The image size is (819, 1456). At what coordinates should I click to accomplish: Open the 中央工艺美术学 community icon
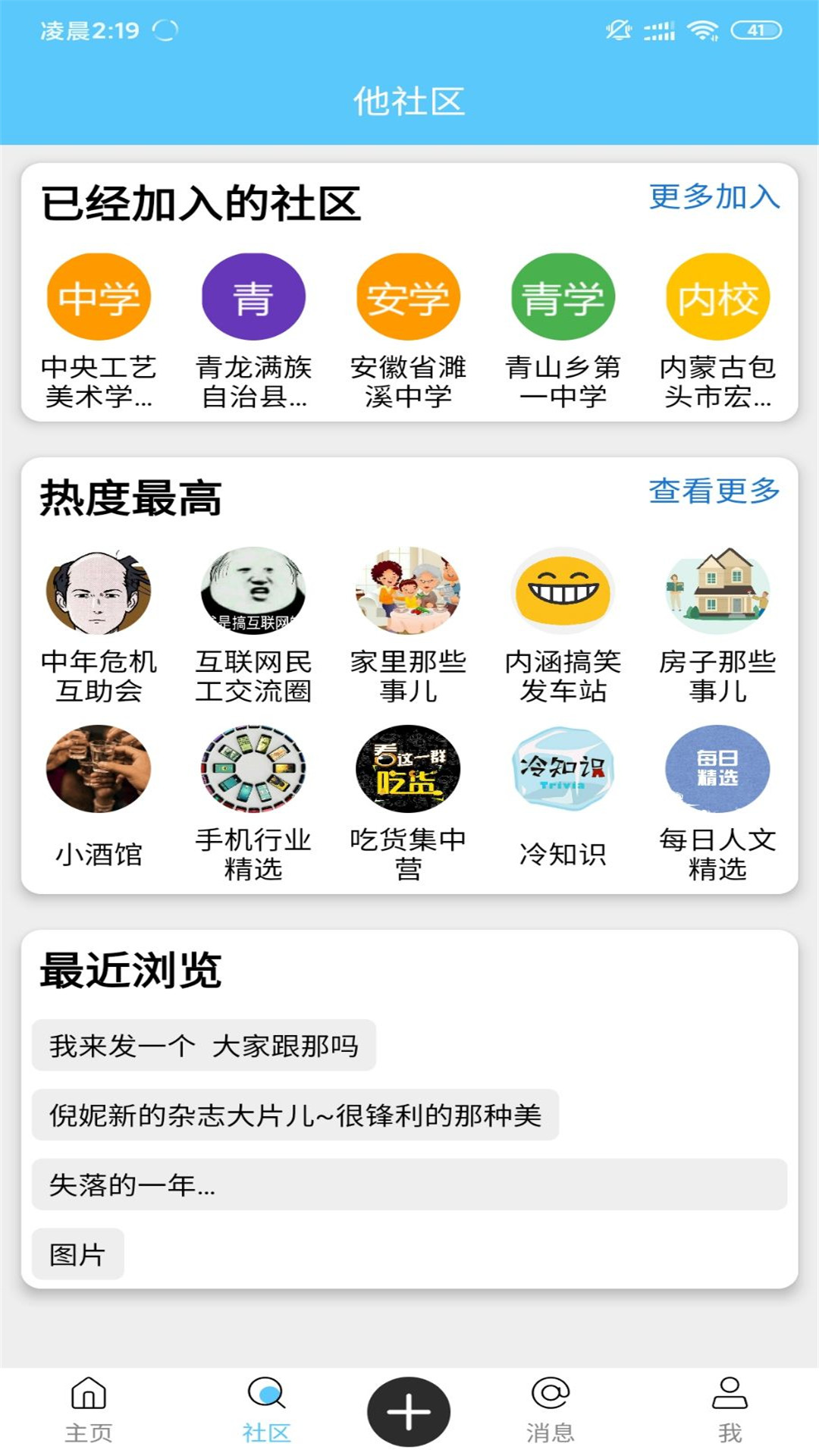99,297
